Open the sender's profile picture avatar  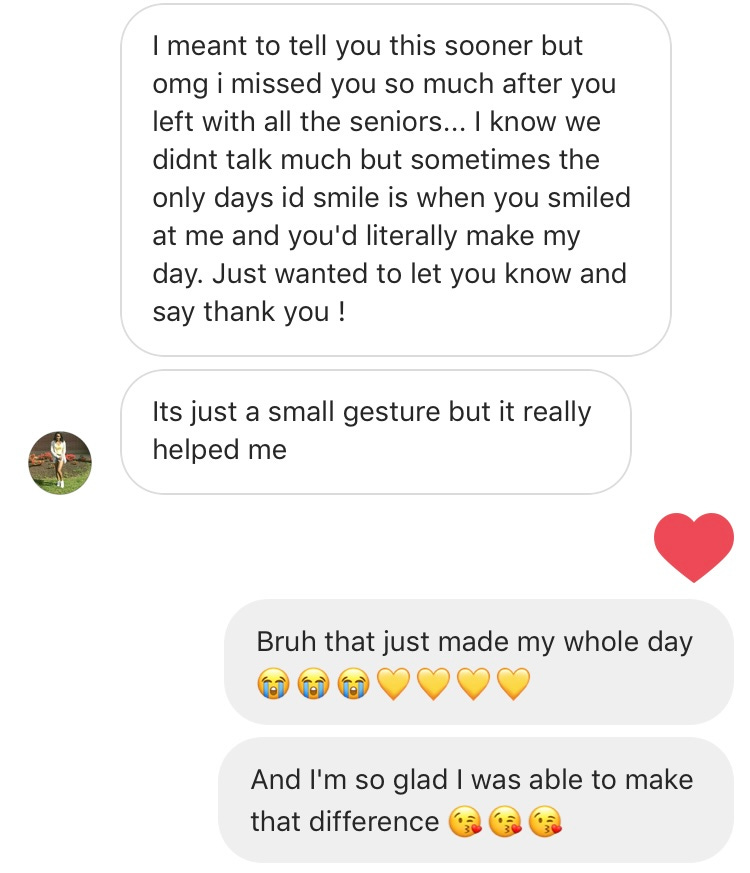pyautogui.click(x=60, y=463)
